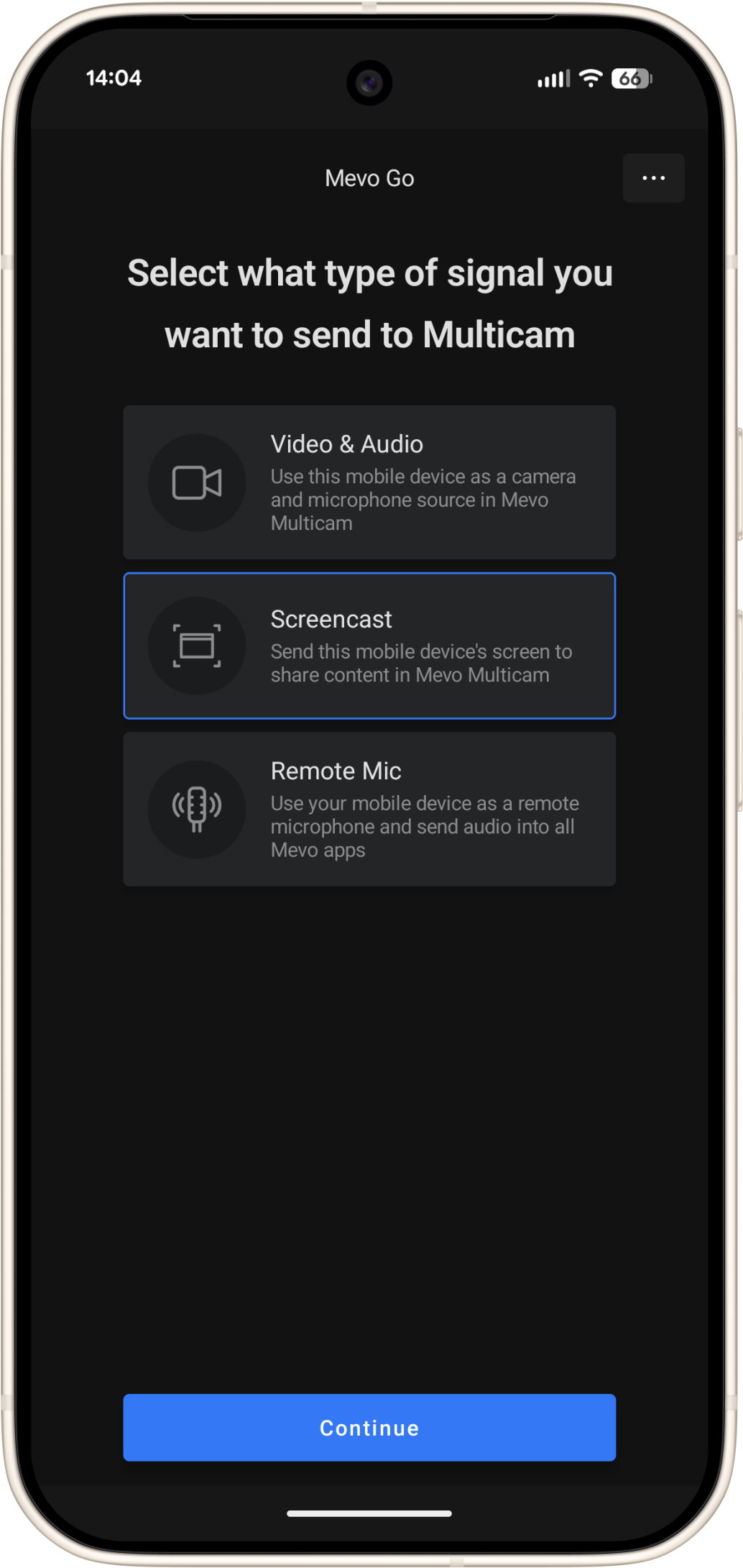
Task: Select the Video & Audio signal option
Action: tap(369, 482)
